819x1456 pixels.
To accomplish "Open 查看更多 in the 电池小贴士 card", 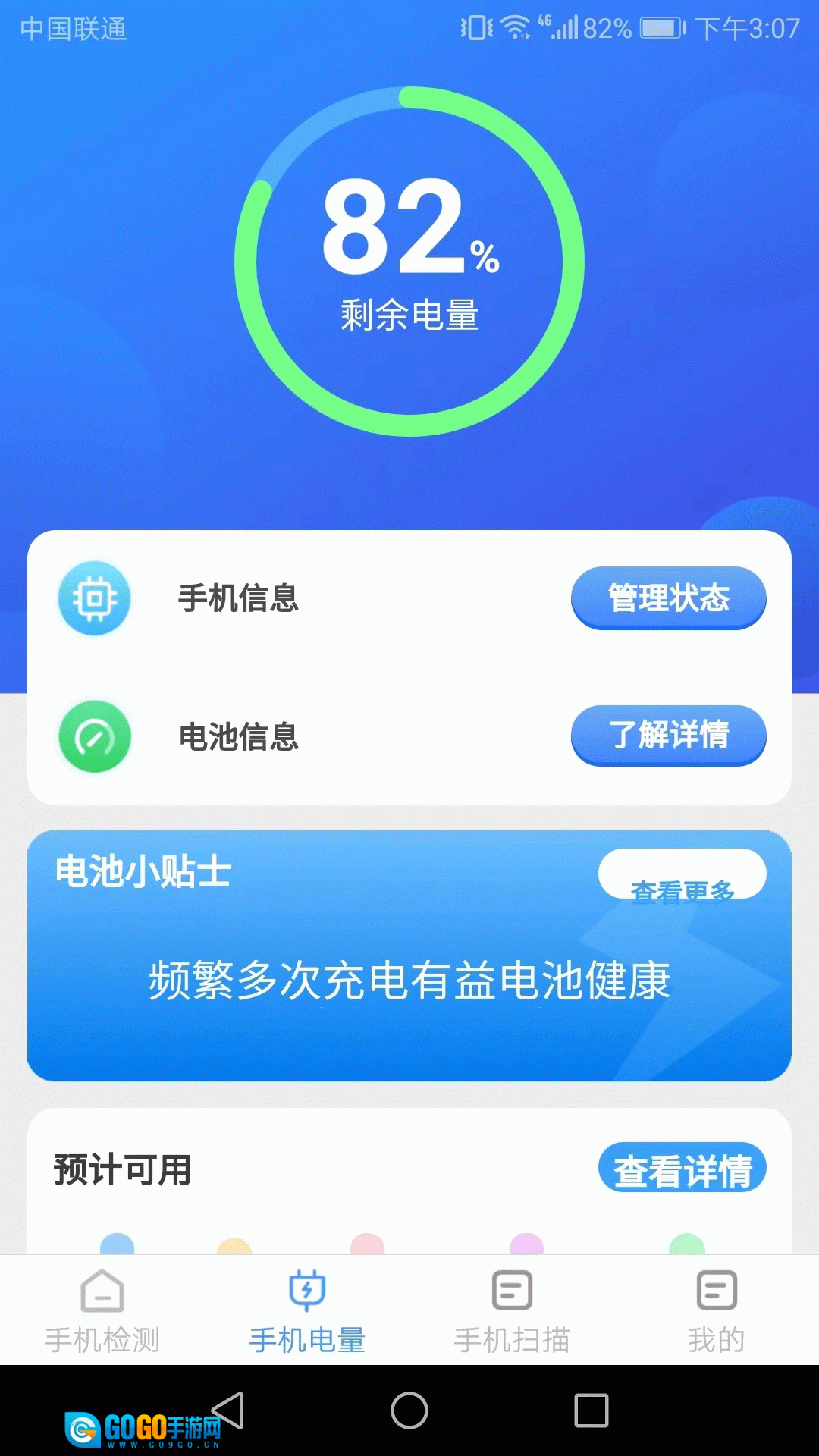I will pos(682,876).
